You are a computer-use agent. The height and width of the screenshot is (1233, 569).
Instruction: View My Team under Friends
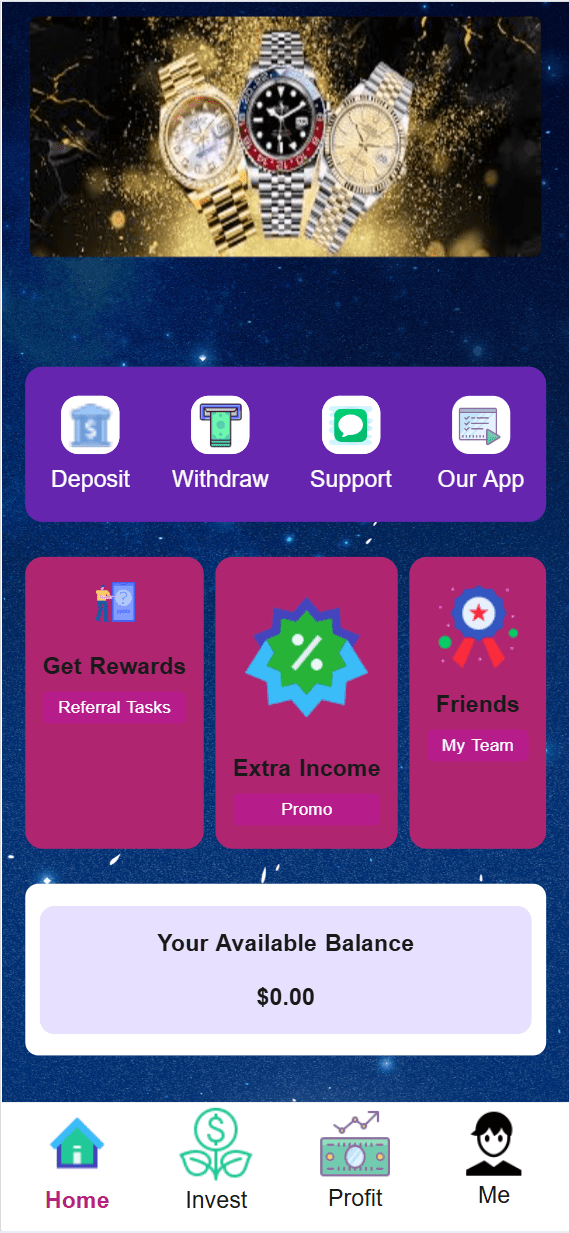[x=478, y=745]
